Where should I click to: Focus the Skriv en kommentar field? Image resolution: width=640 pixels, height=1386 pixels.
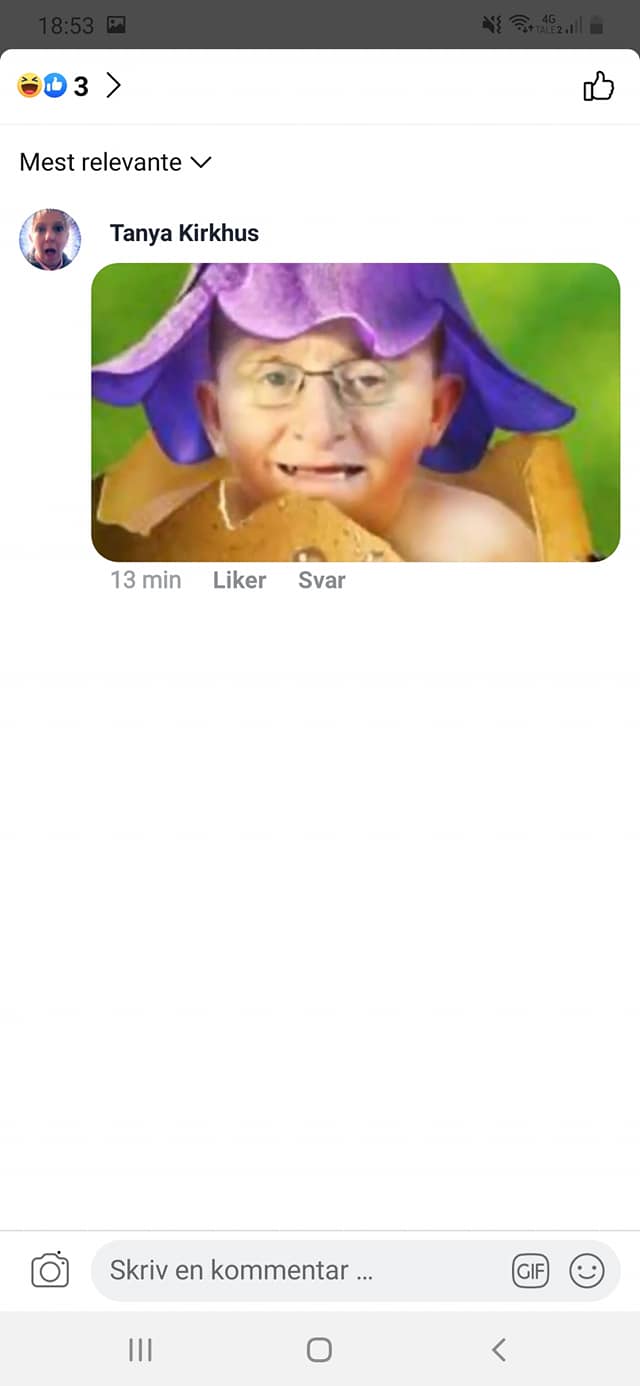tap(300, 1271)
